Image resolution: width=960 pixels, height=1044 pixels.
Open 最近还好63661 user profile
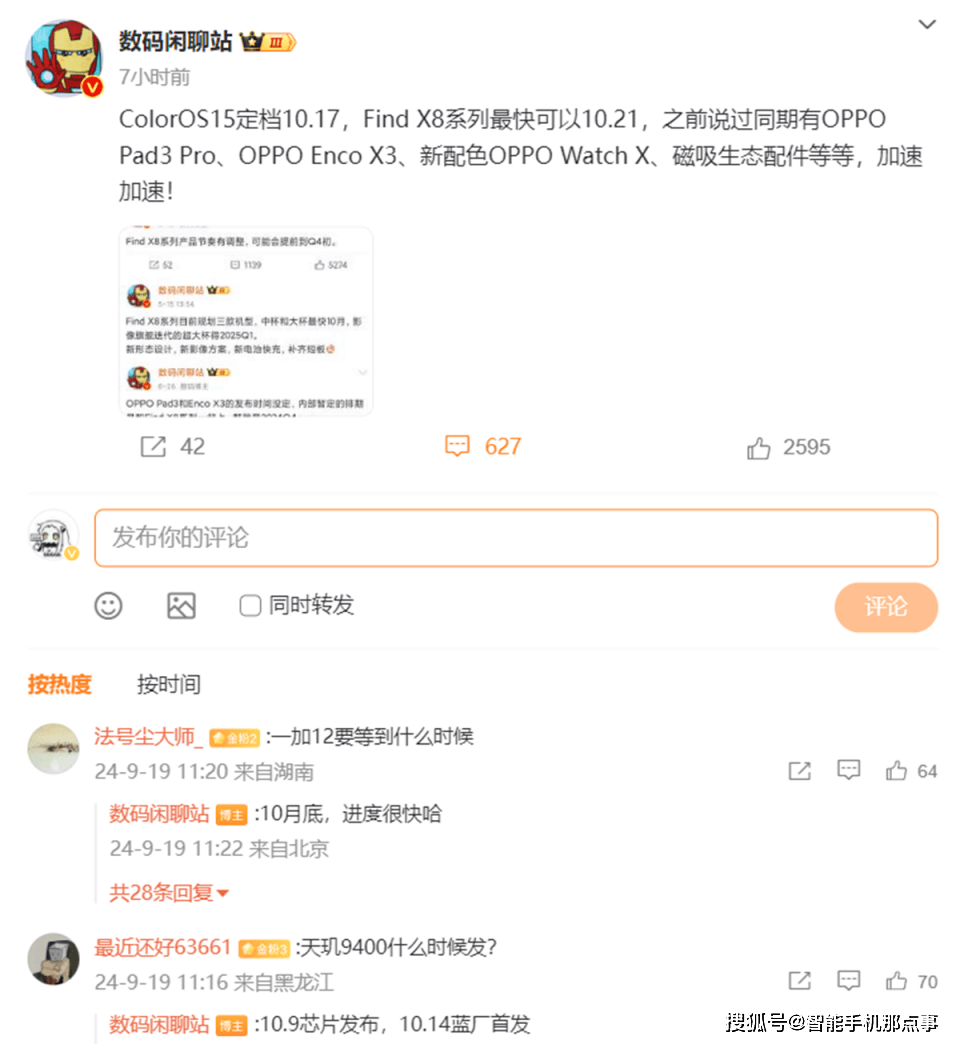tap(162, 947)
